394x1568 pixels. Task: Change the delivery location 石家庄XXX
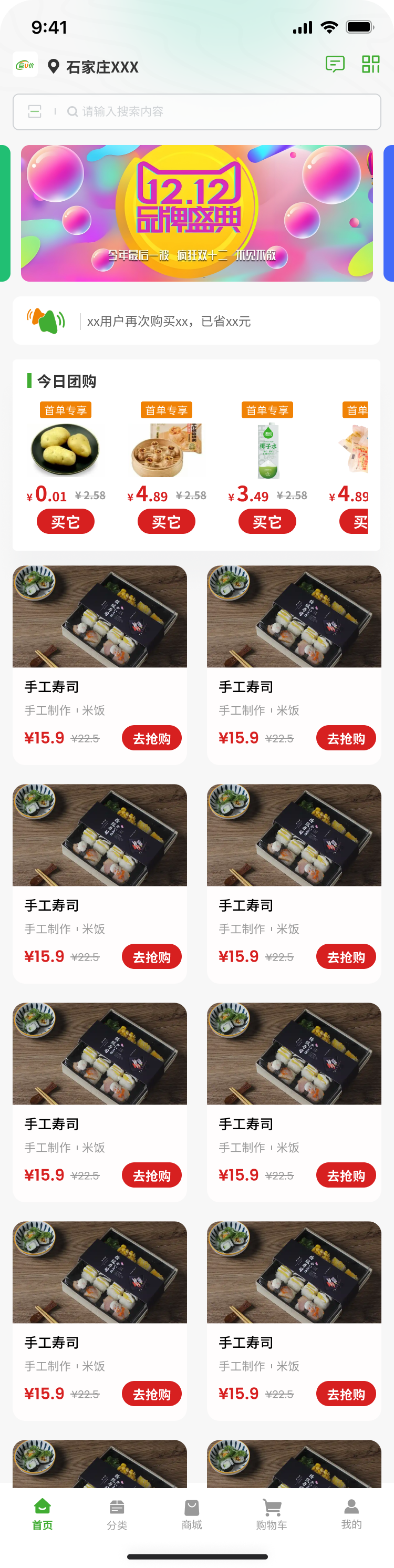[x=94, y=66]
